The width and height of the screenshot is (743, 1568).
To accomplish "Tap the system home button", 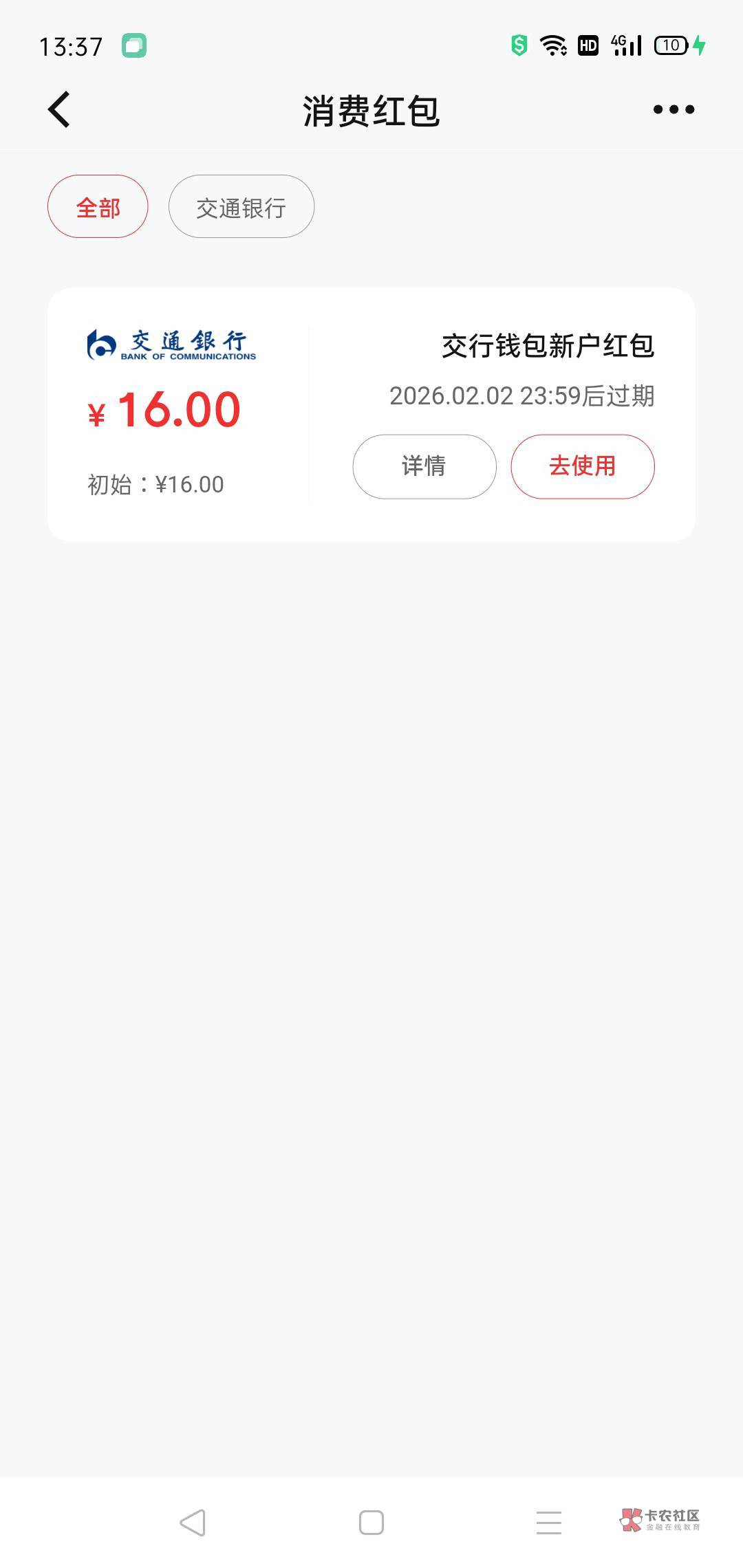I will tap(371, 1523).
